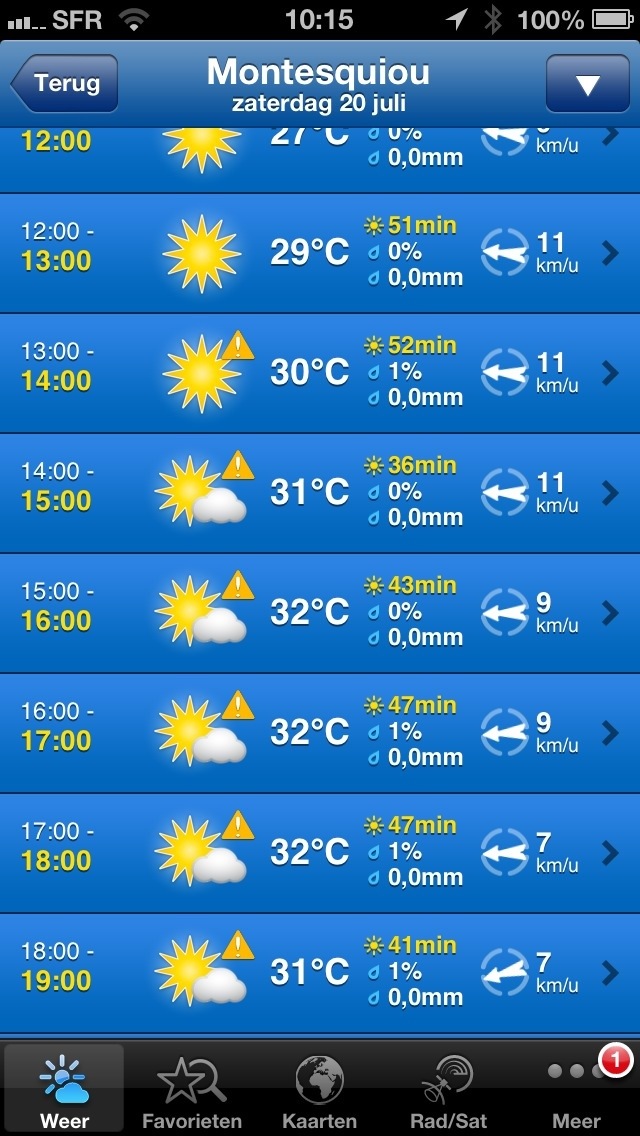The height and width of the screenshot is (1136, 640).
Task: Select the 15:00 - 16:00 forecast row
Action: pyautogui.click(x=320, y=614)
